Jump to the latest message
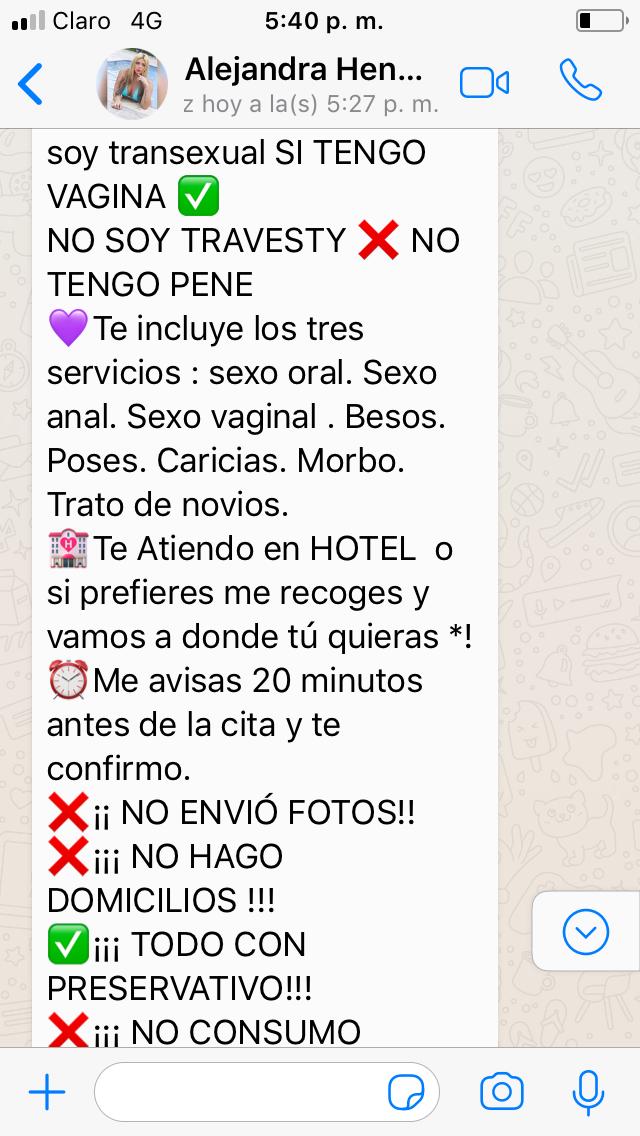 (x=586, y=933)
